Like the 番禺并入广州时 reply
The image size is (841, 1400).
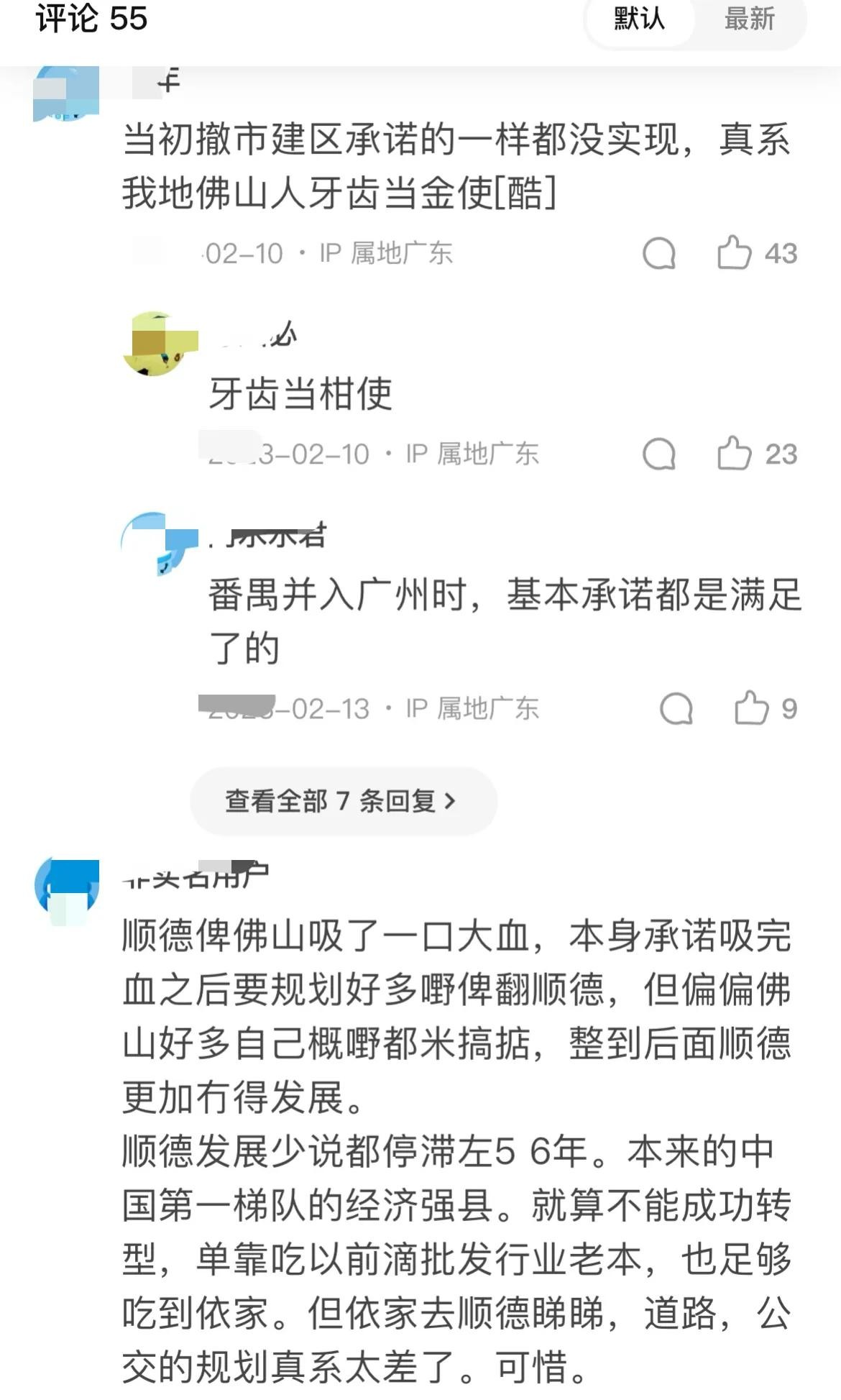[x=751, y=708]
